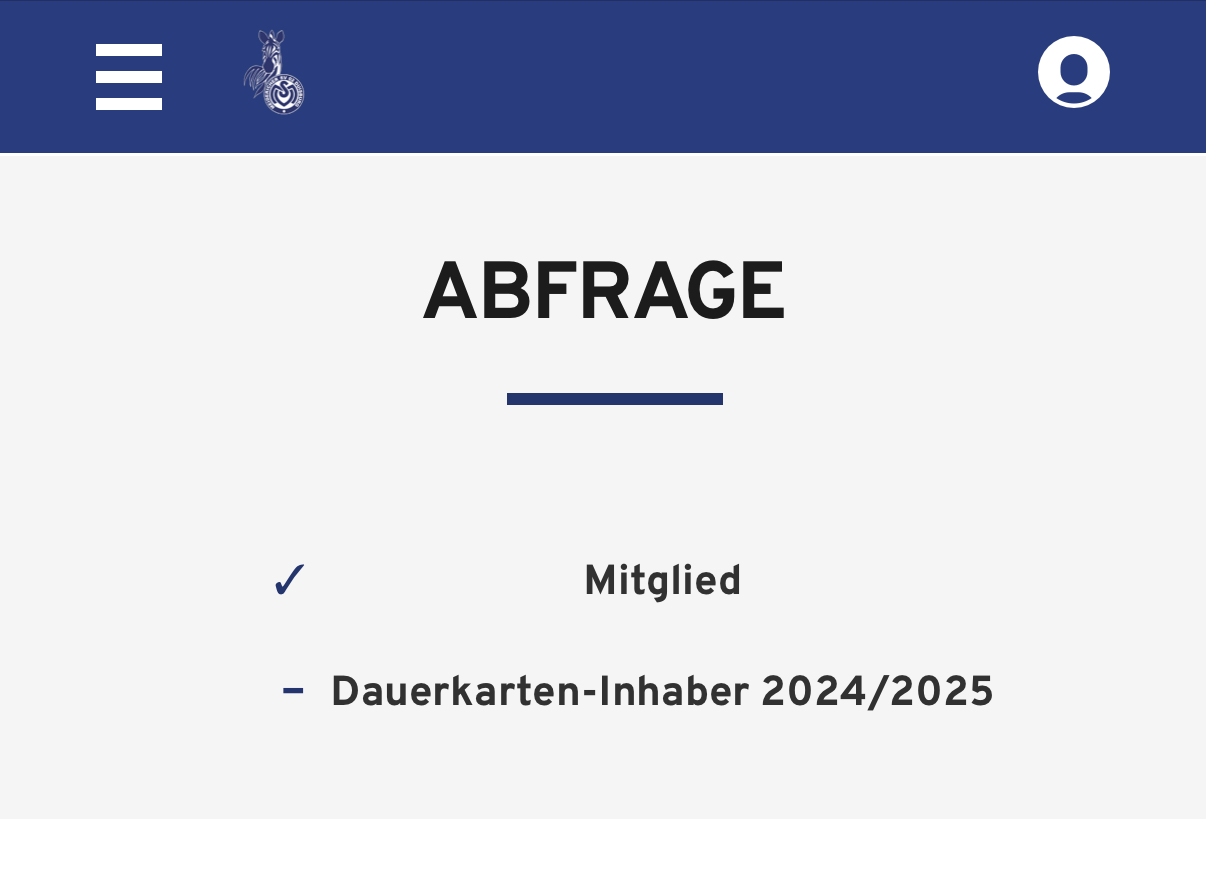Tap the MSV Duisburg zebra logo
Image resolution: width=1206 pixels, height=881 pixels.
click(273, 73)
